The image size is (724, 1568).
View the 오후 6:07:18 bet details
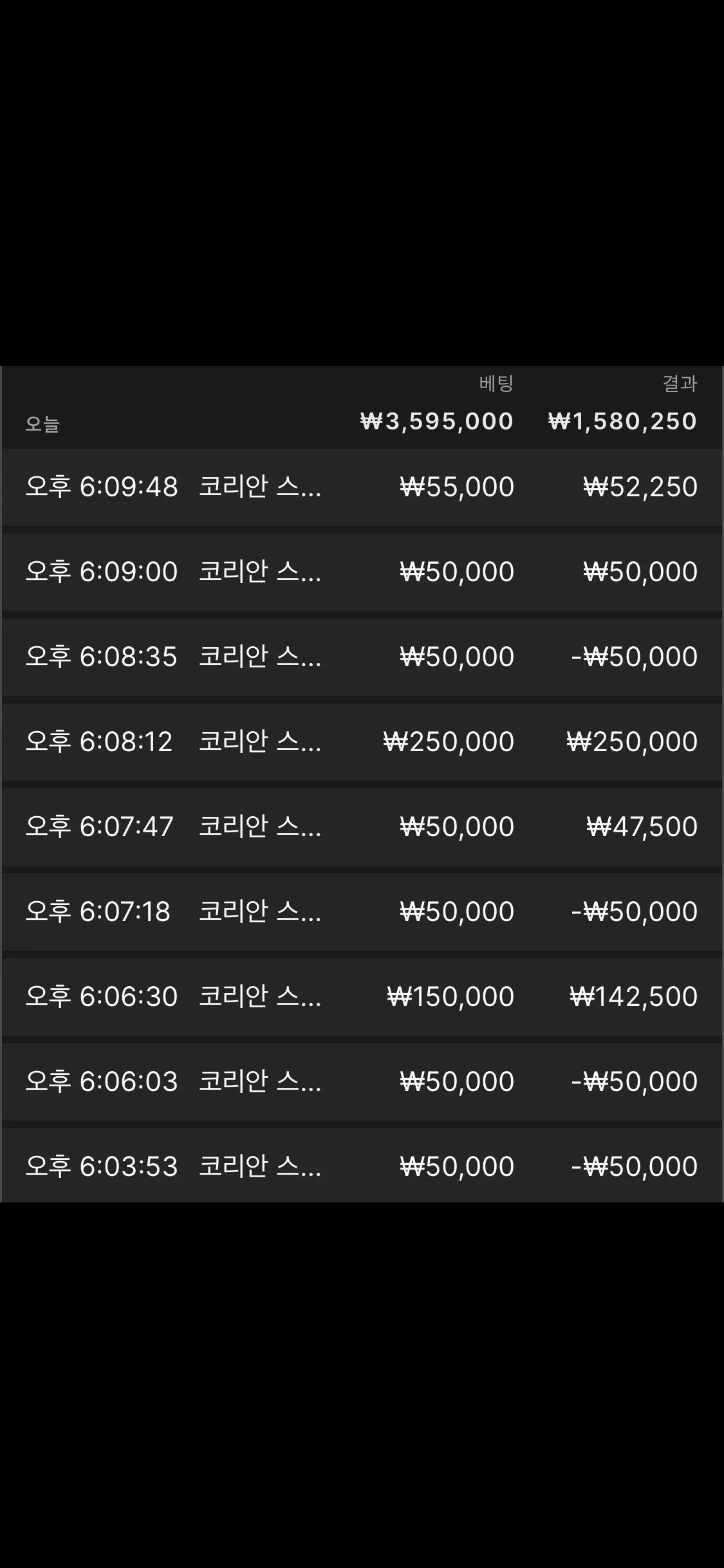pyautogui.click(x=362, y=912)
